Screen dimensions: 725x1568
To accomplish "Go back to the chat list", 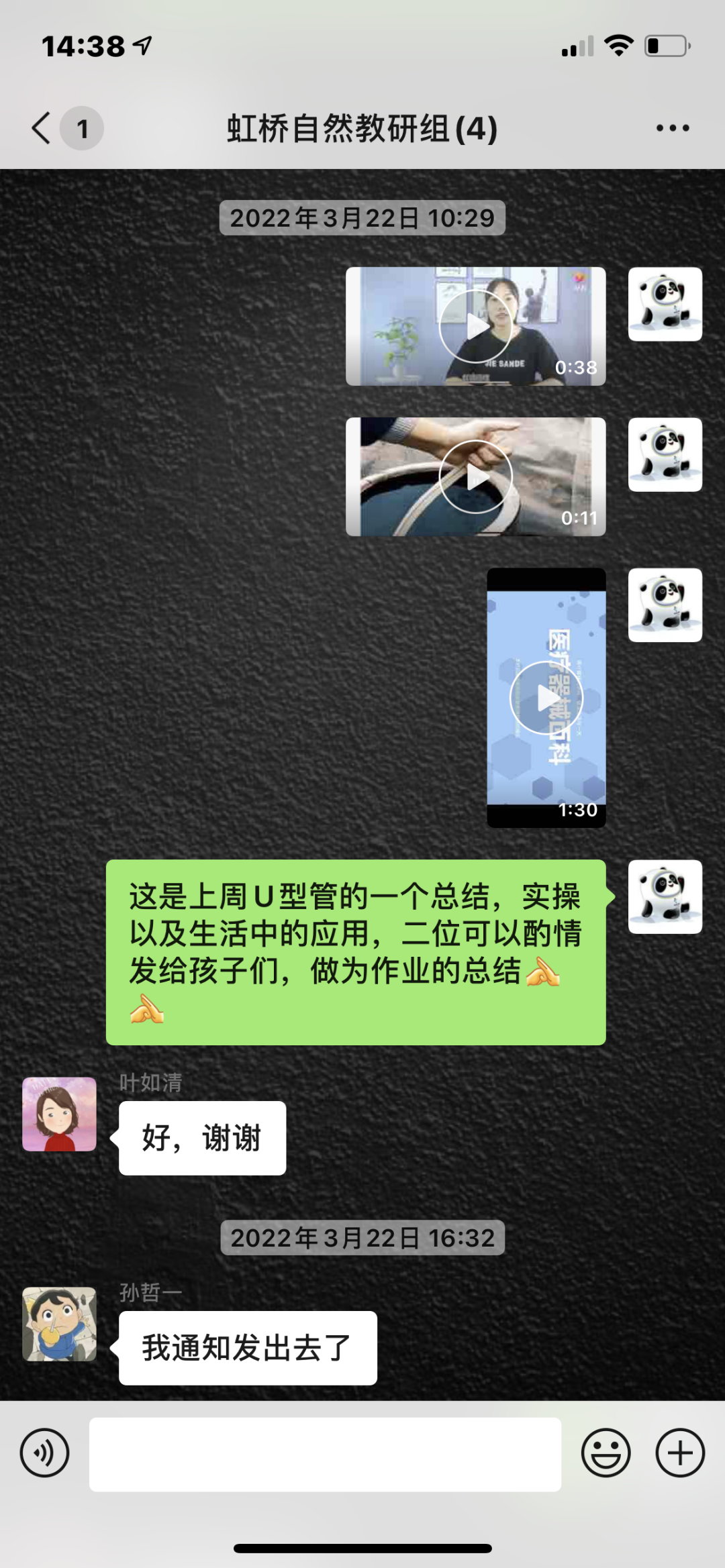I will click(42, 128).
